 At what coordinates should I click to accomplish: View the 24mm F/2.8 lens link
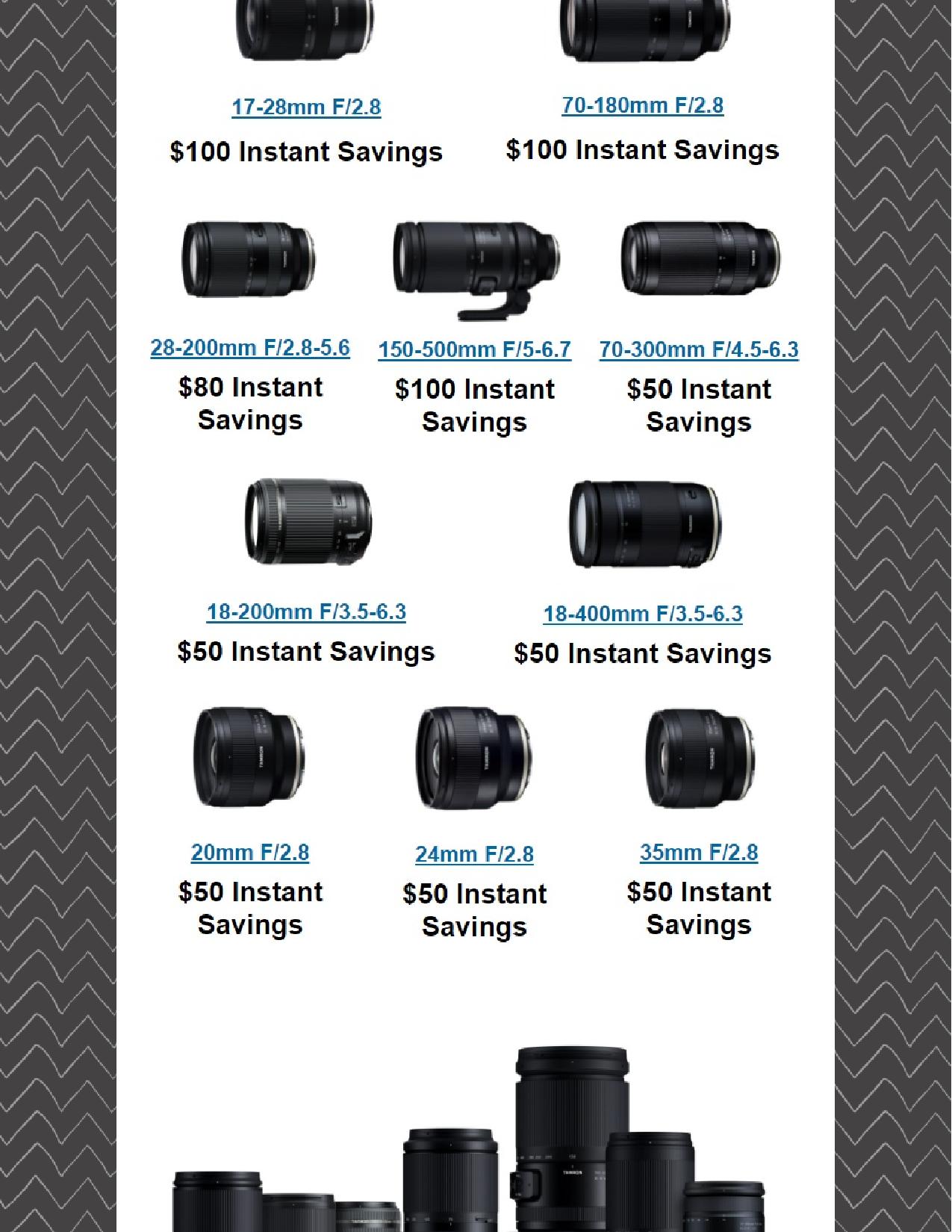474,855
